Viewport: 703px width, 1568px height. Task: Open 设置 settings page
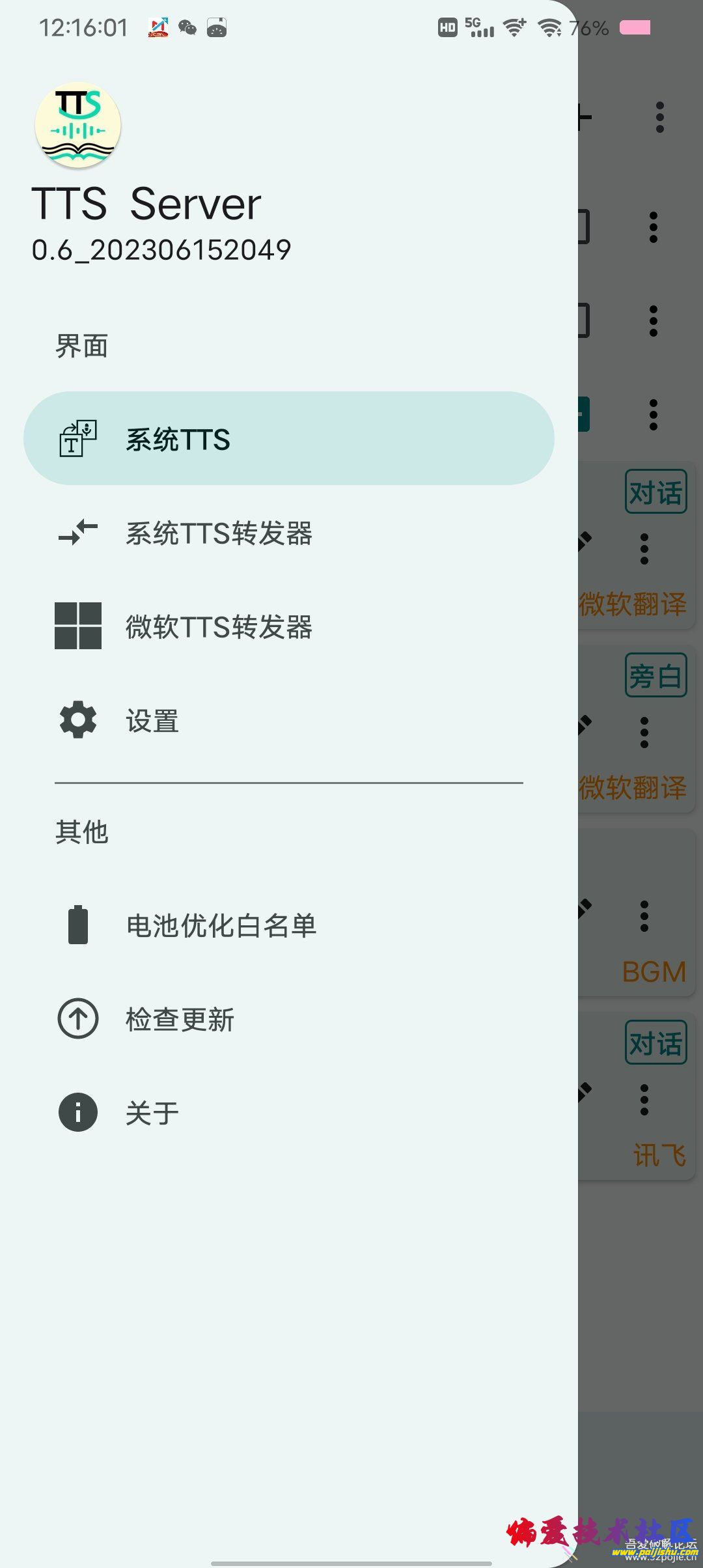pyautogui.click(x=288, y=720)
